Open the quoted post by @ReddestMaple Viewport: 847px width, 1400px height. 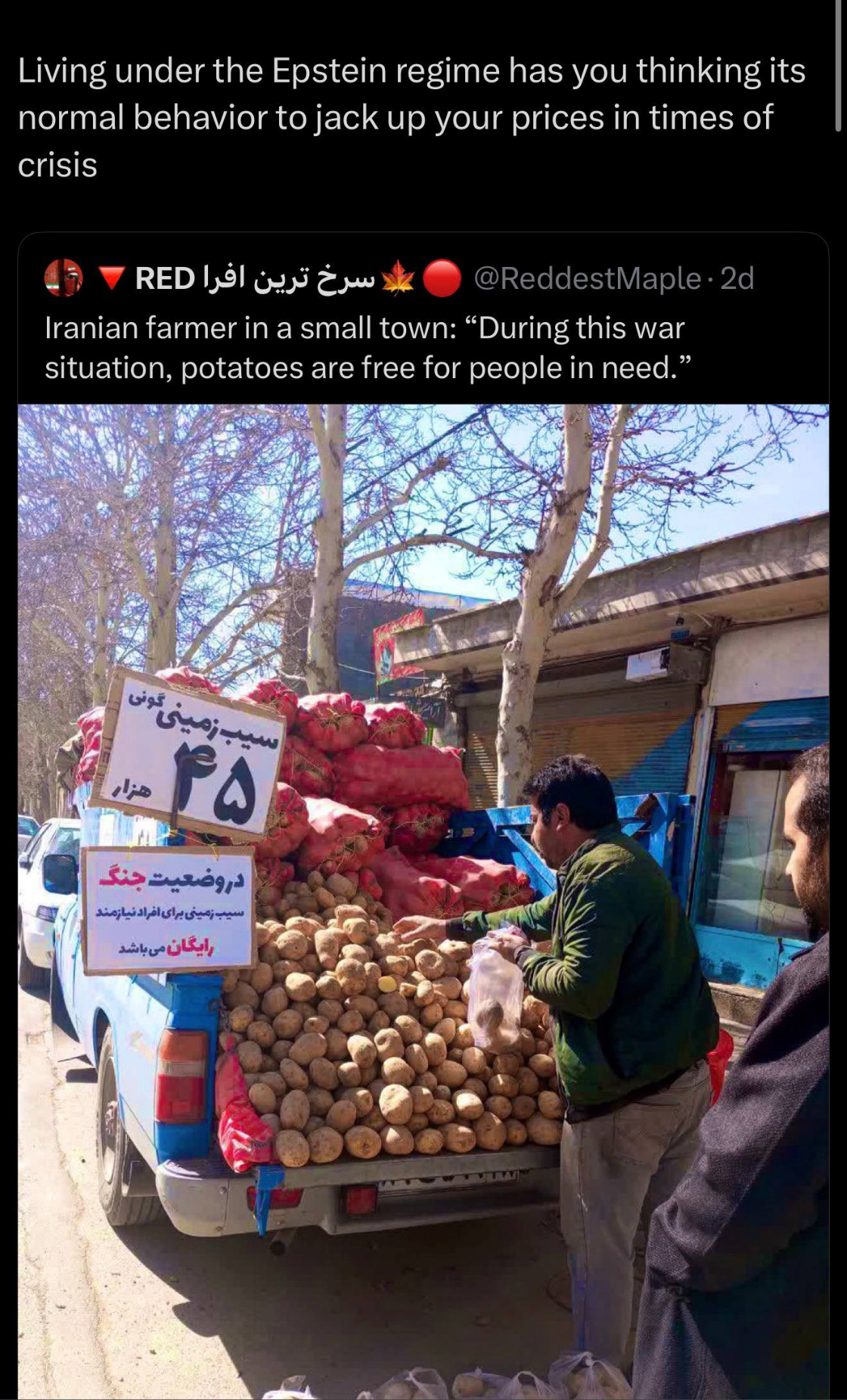click(363, 348)
